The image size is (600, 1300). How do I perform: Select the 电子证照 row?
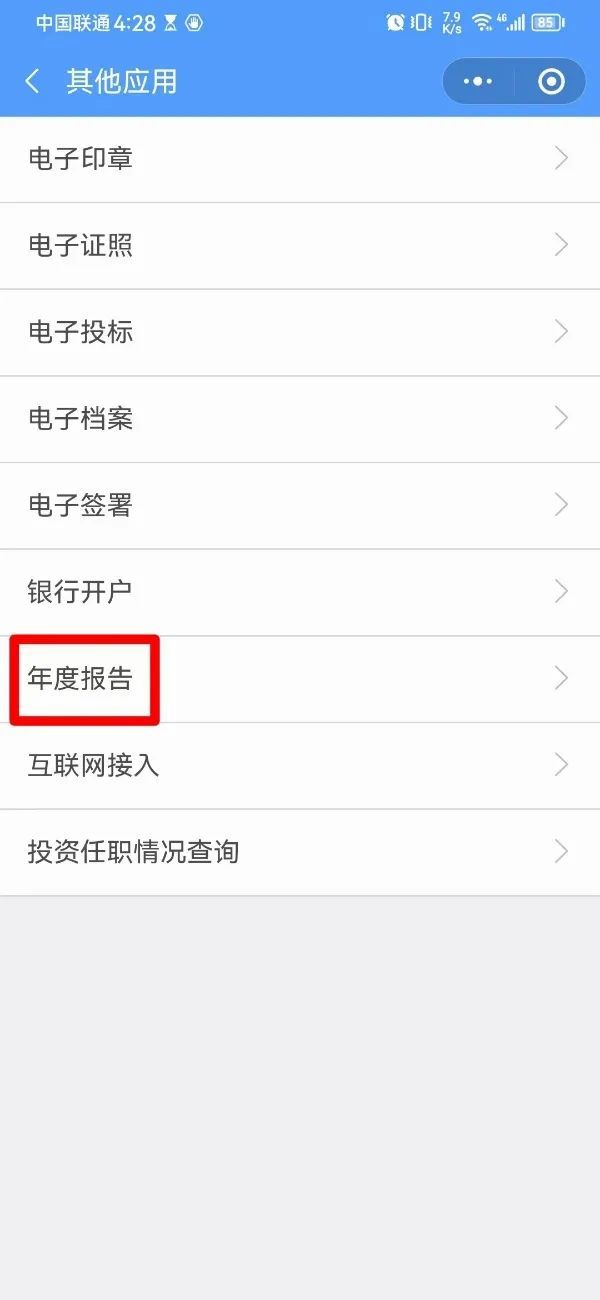(x=300, y=246)
